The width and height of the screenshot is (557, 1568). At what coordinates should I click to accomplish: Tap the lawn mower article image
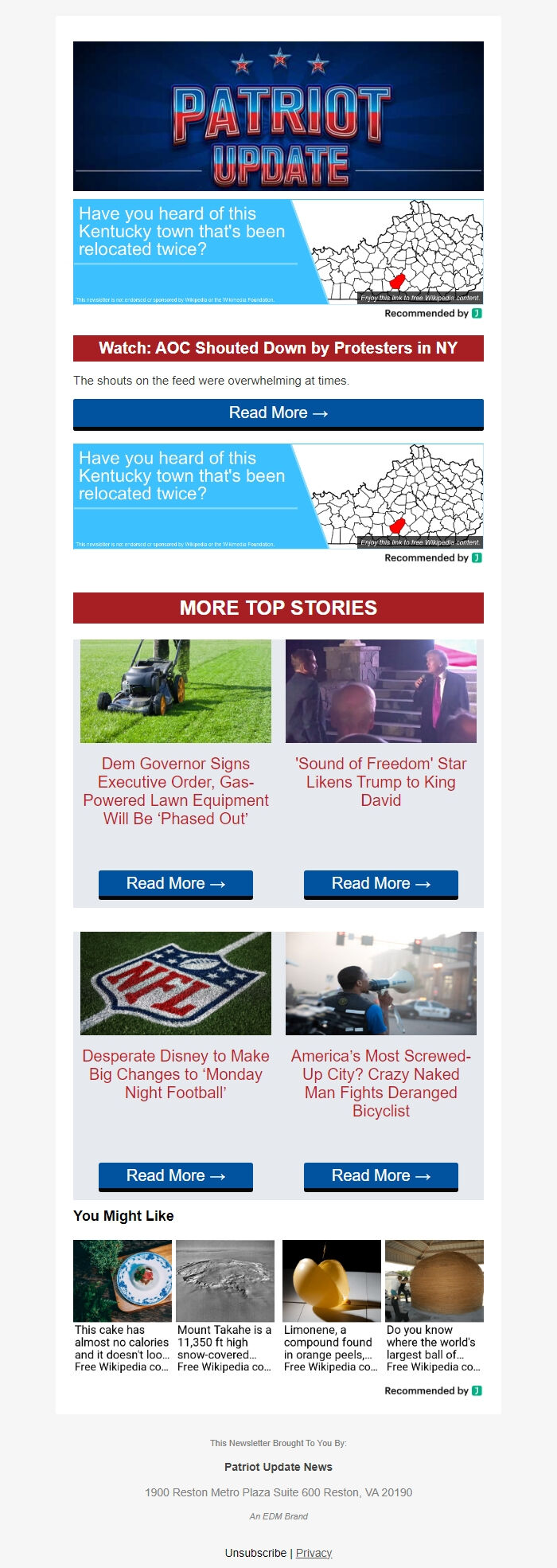pyautogui.click(x=175, y=691)
